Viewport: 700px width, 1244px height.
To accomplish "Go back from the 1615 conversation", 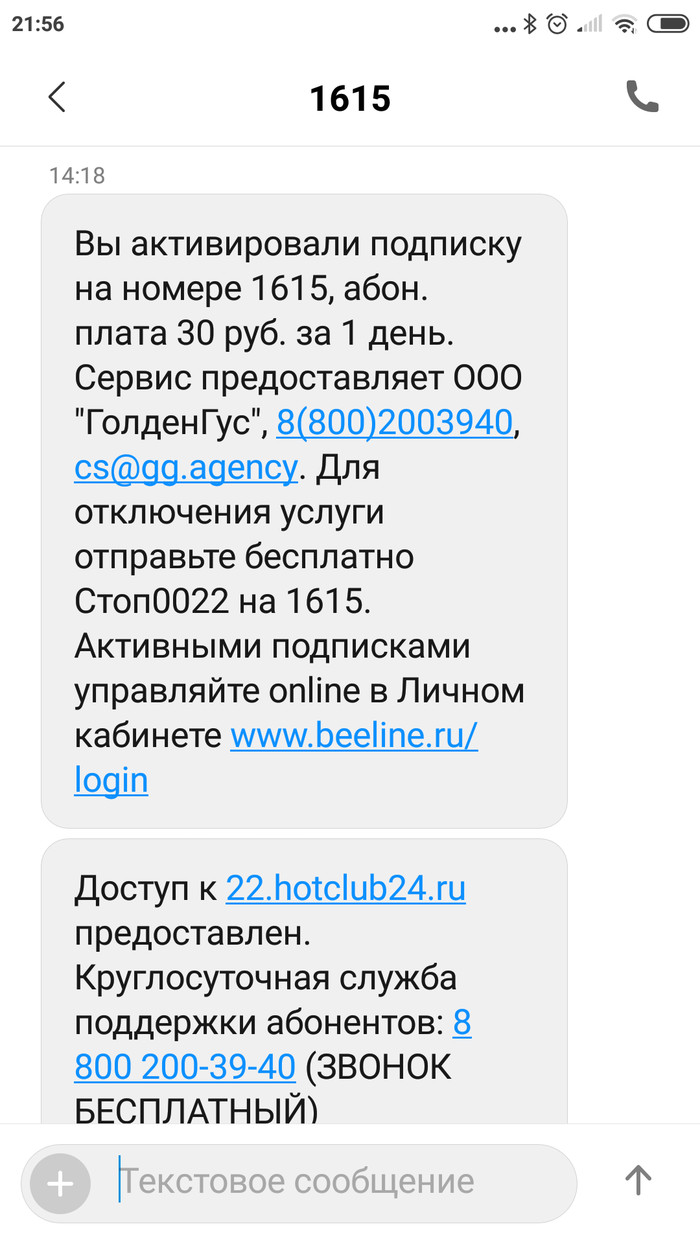I will pos(57,97).
